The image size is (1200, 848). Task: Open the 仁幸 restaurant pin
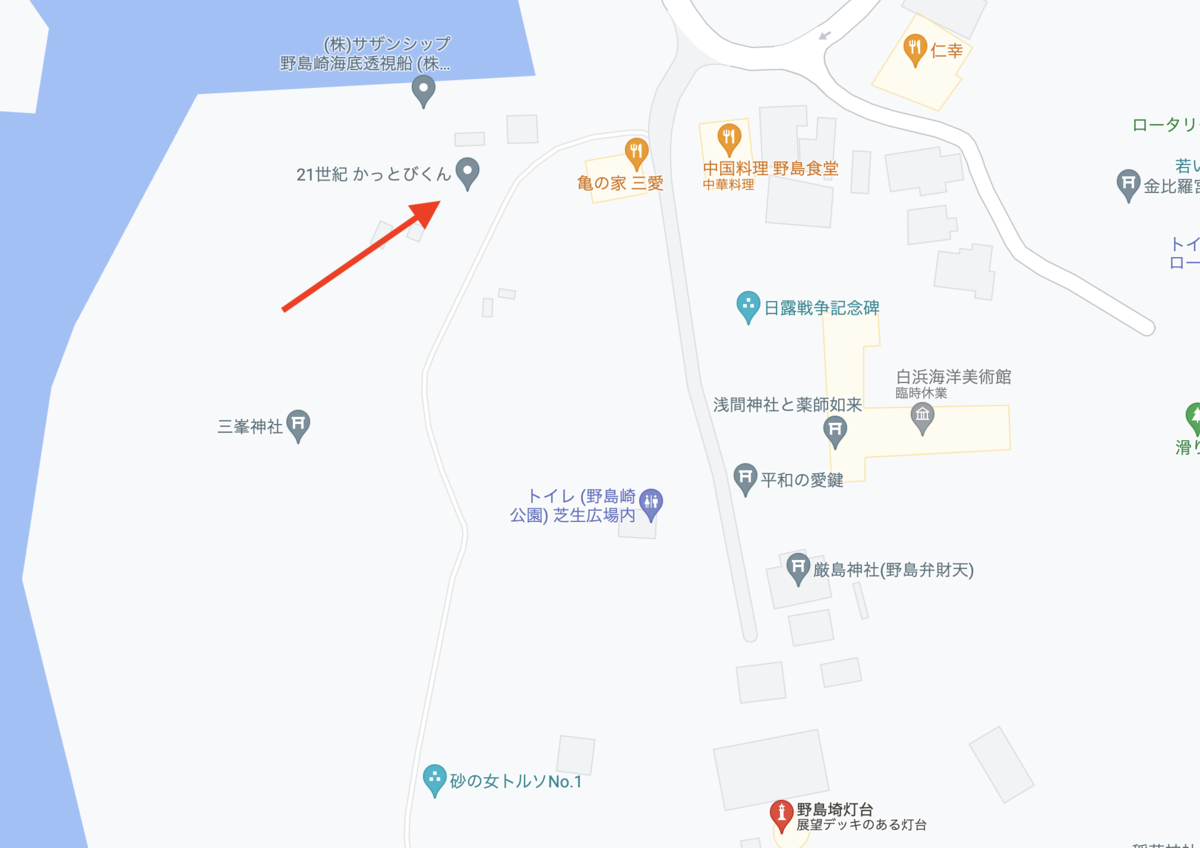click(914, 47)
